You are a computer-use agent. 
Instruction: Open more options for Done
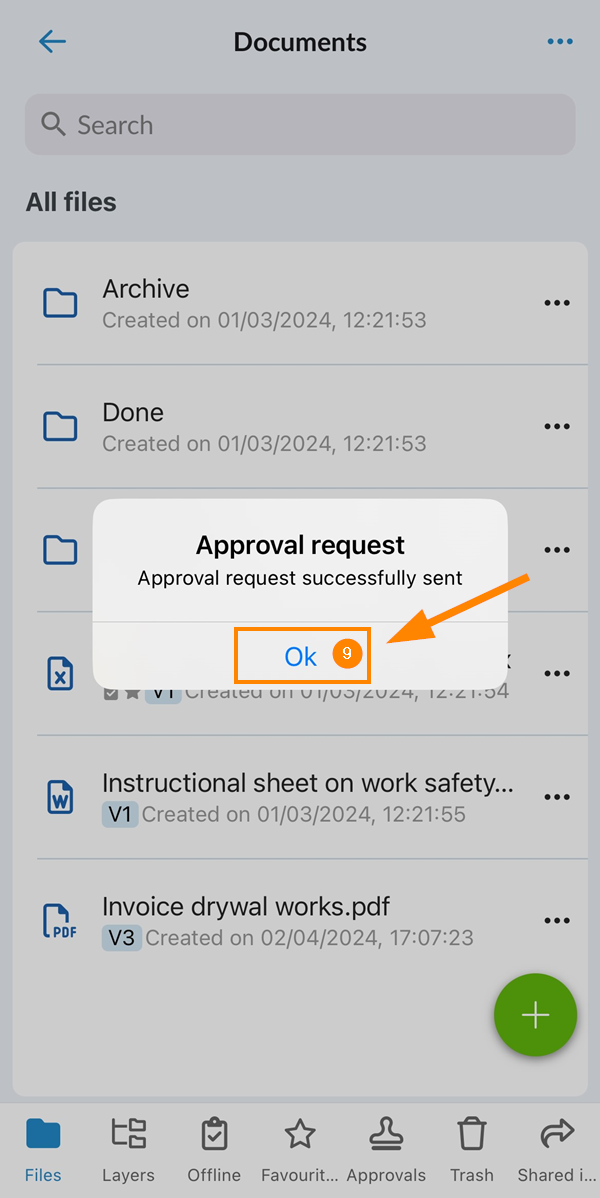point(557,427)
